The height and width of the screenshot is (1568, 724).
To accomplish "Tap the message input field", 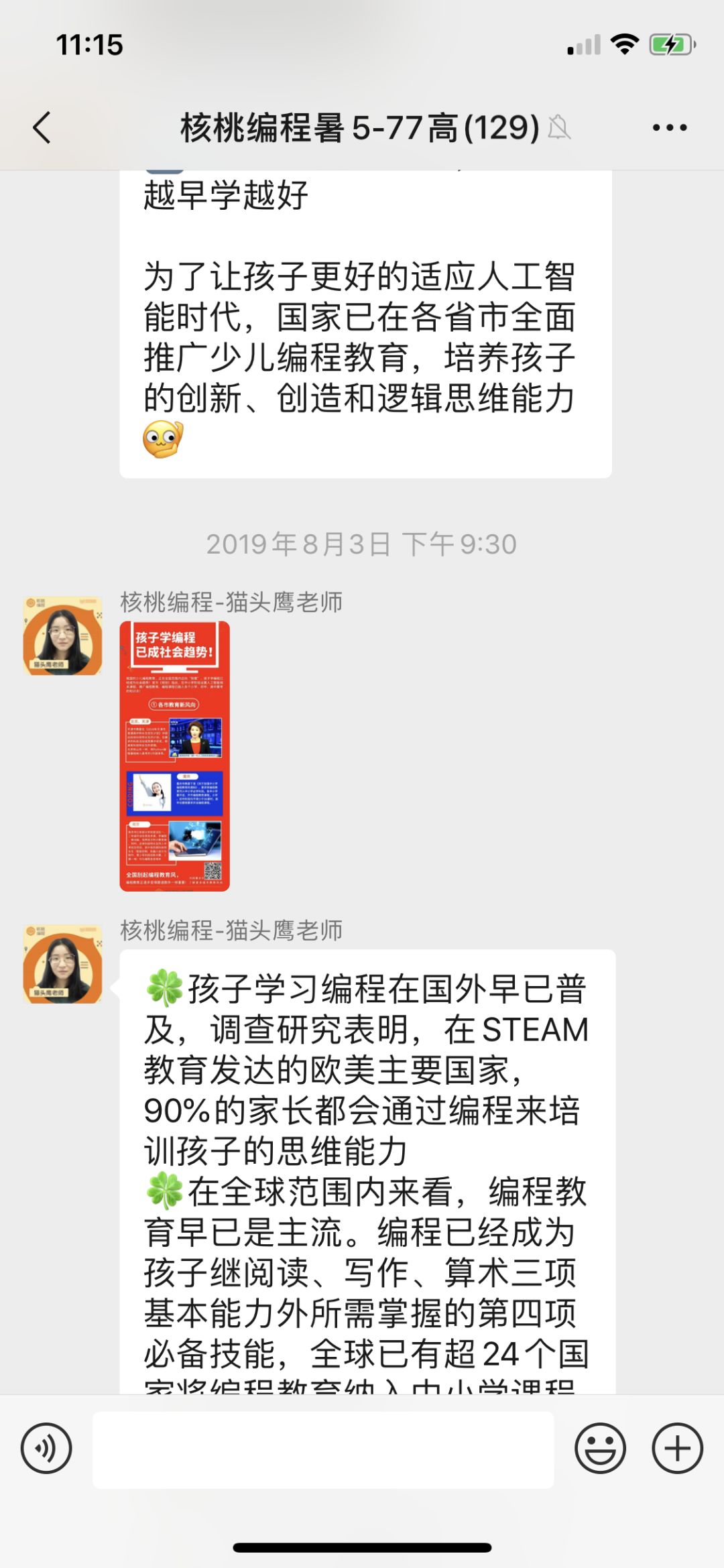I will click(x=323, y=1449).
